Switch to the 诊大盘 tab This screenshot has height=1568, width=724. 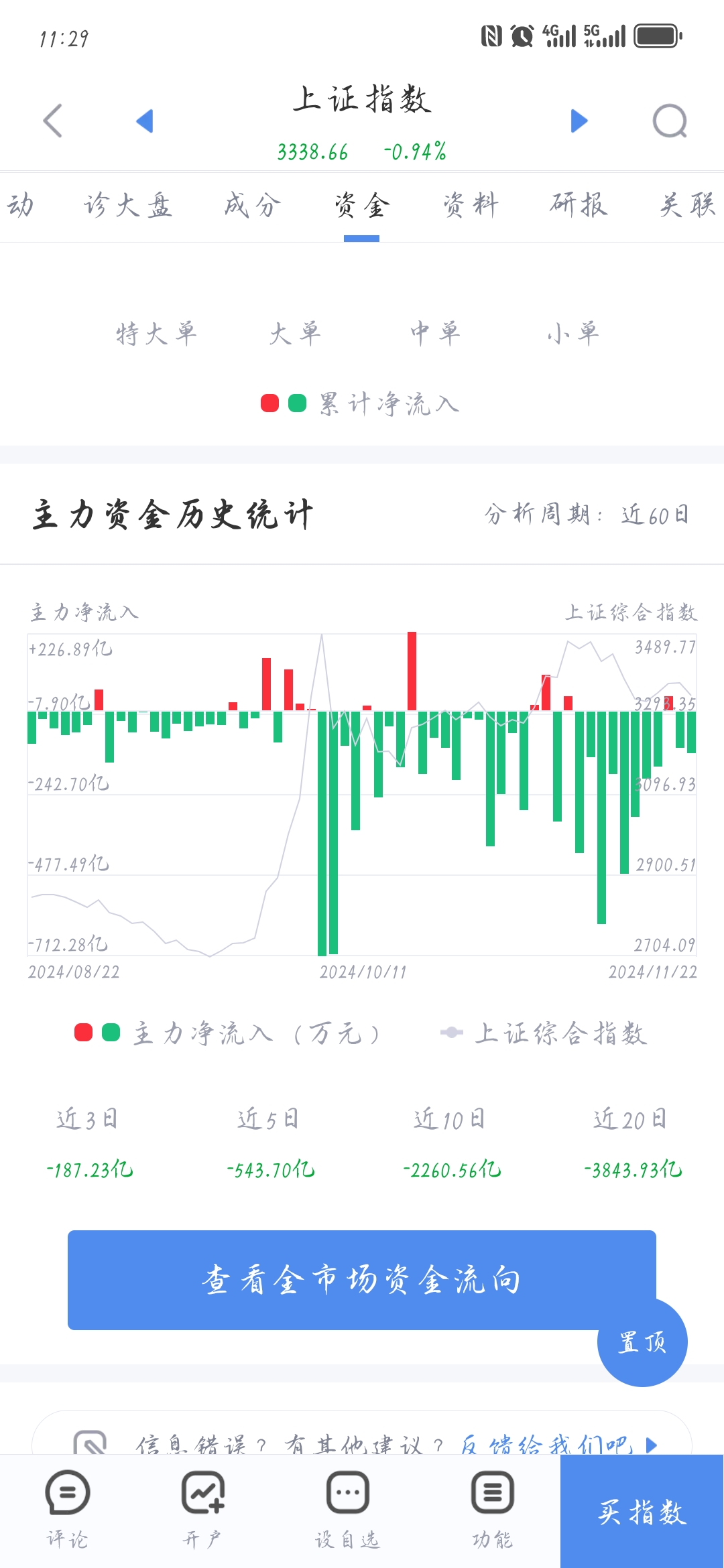point(128,205)
